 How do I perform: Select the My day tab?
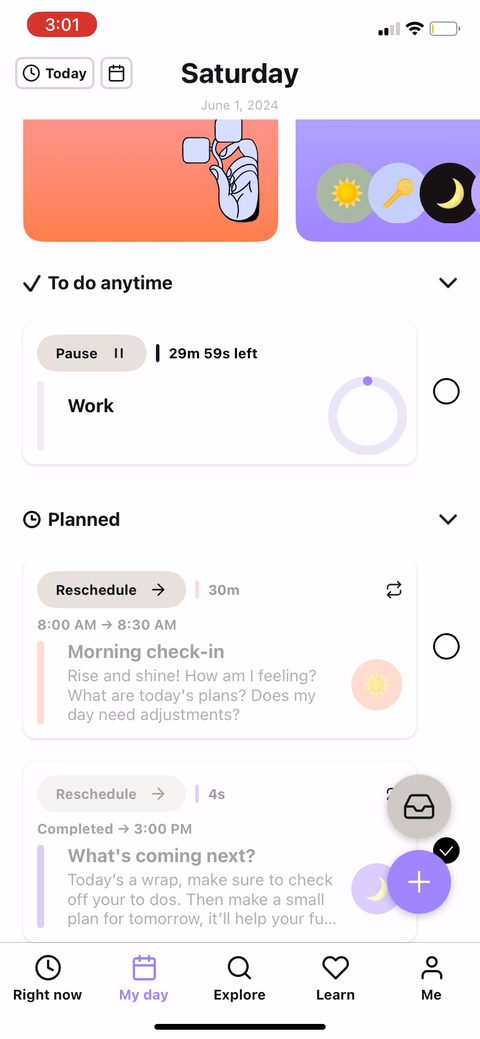click(x=144, y=978)
